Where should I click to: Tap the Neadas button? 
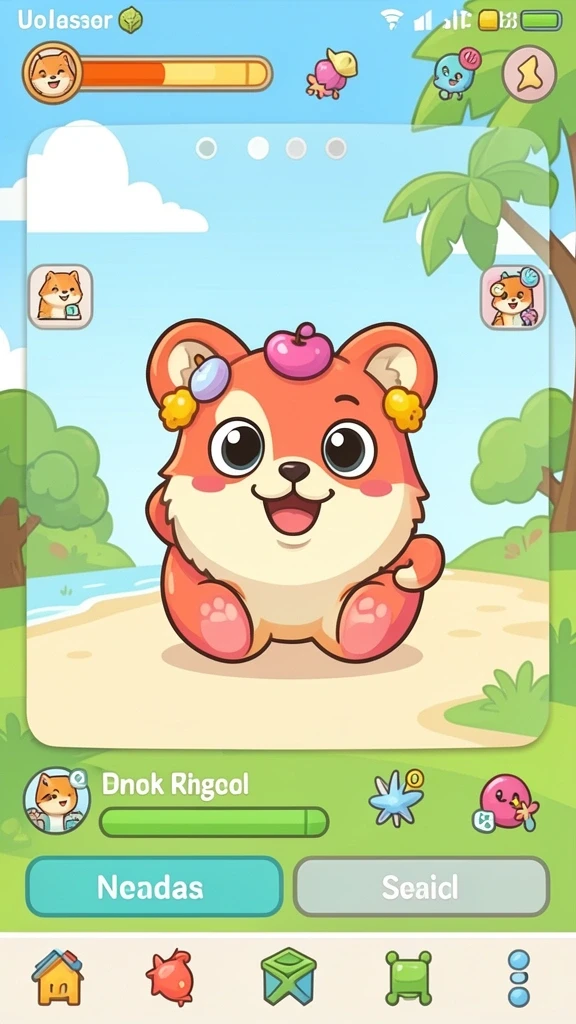[154, 887]
